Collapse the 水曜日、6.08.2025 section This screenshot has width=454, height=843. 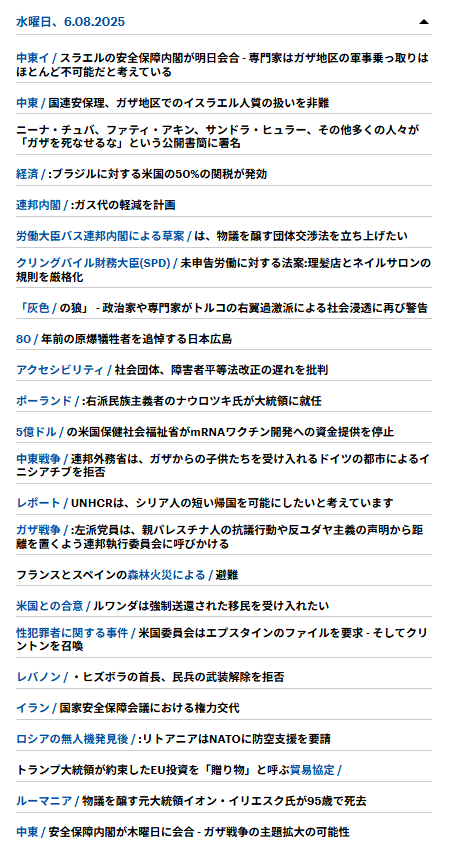(x=223, y=22)
